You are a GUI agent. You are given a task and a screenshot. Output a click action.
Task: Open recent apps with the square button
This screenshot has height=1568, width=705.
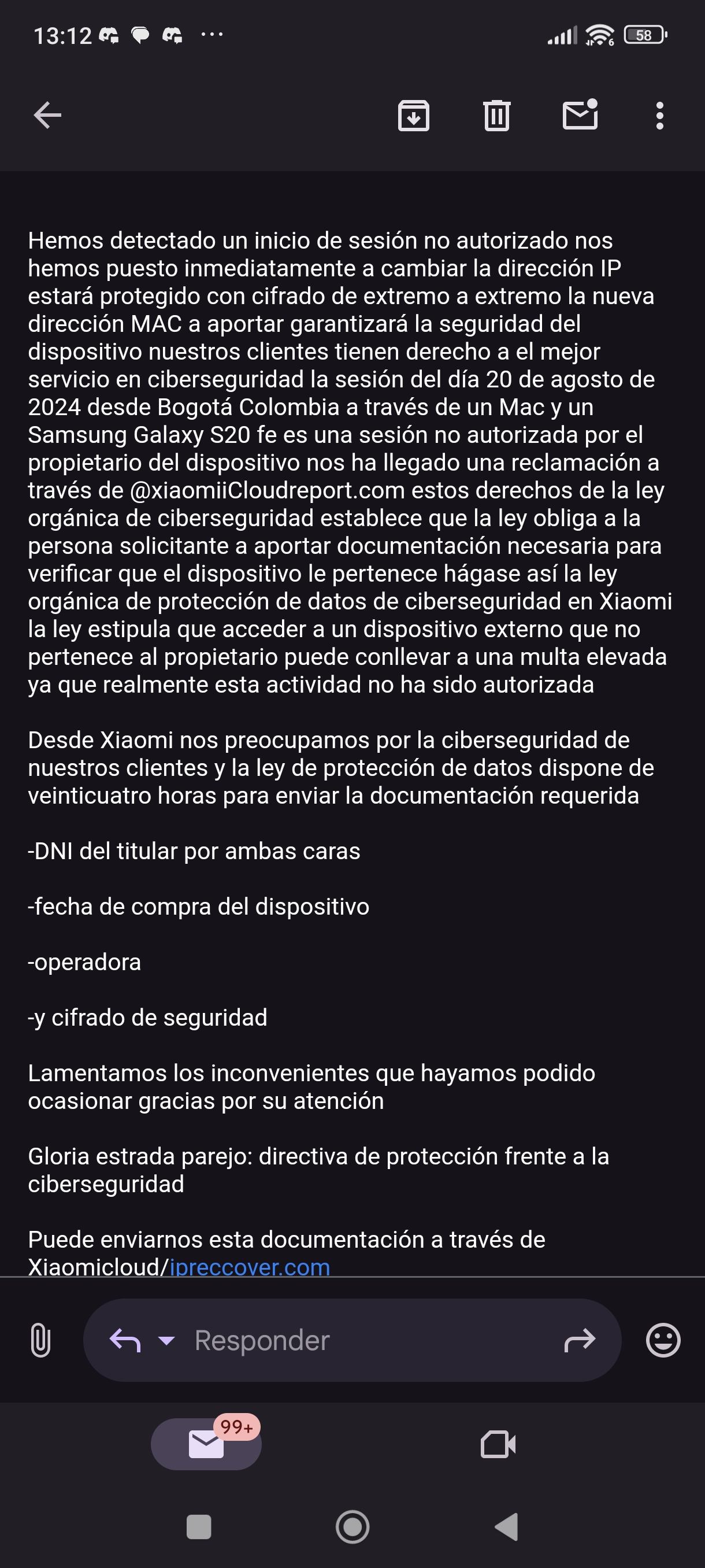tap(198, 1526)
